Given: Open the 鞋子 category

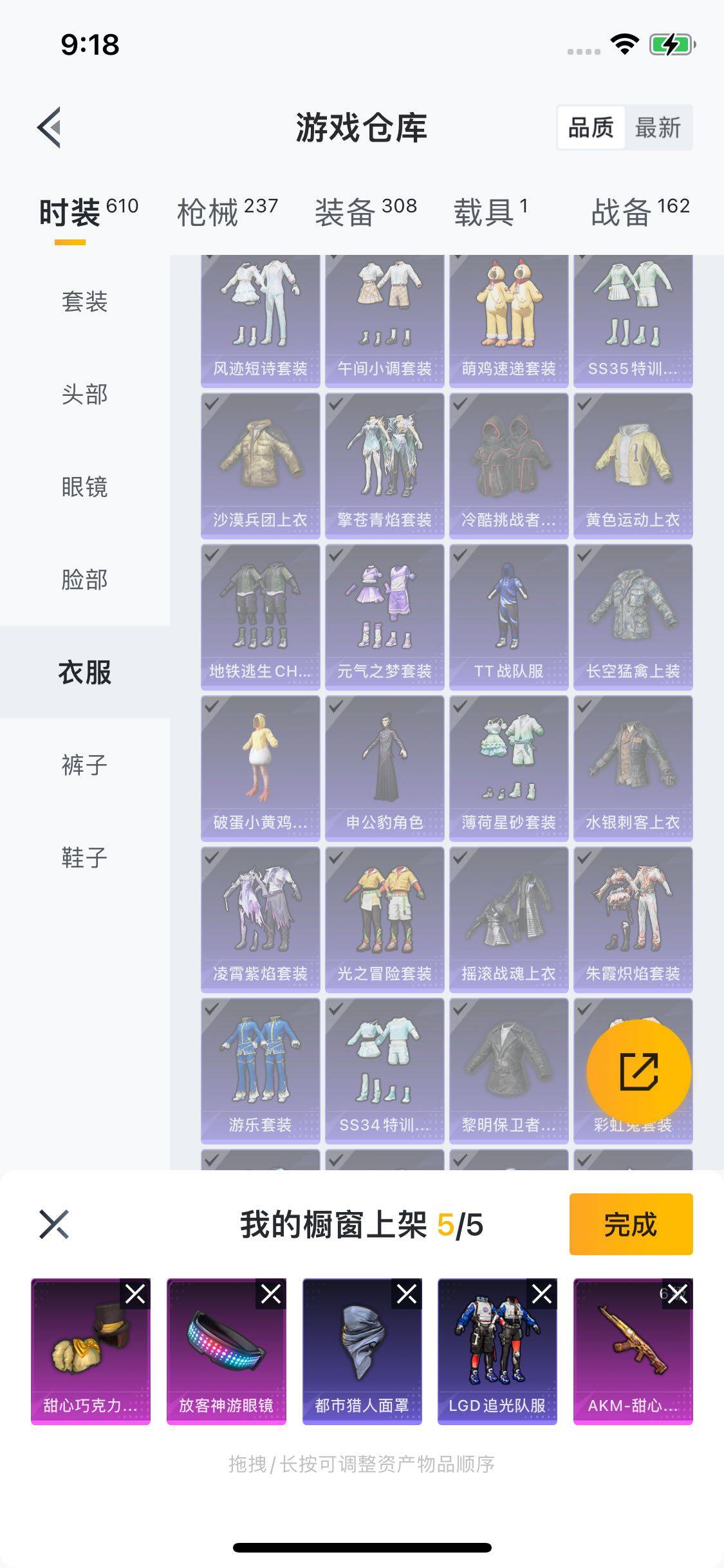Looking at the screenshot, I should [x=84, y=857].
